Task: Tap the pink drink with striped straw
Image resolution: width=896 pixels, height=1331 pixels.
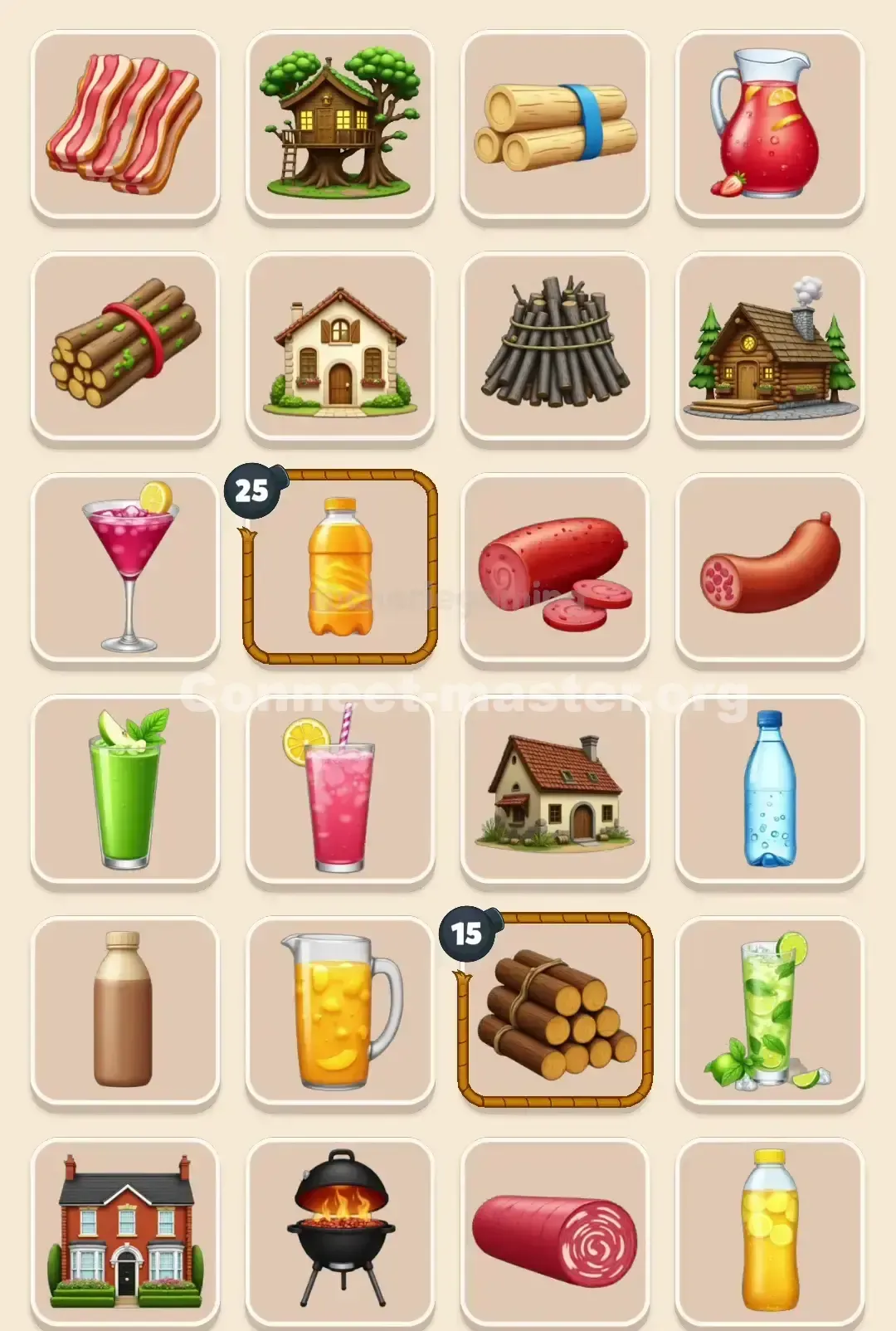Action: [x=339, y=792]
